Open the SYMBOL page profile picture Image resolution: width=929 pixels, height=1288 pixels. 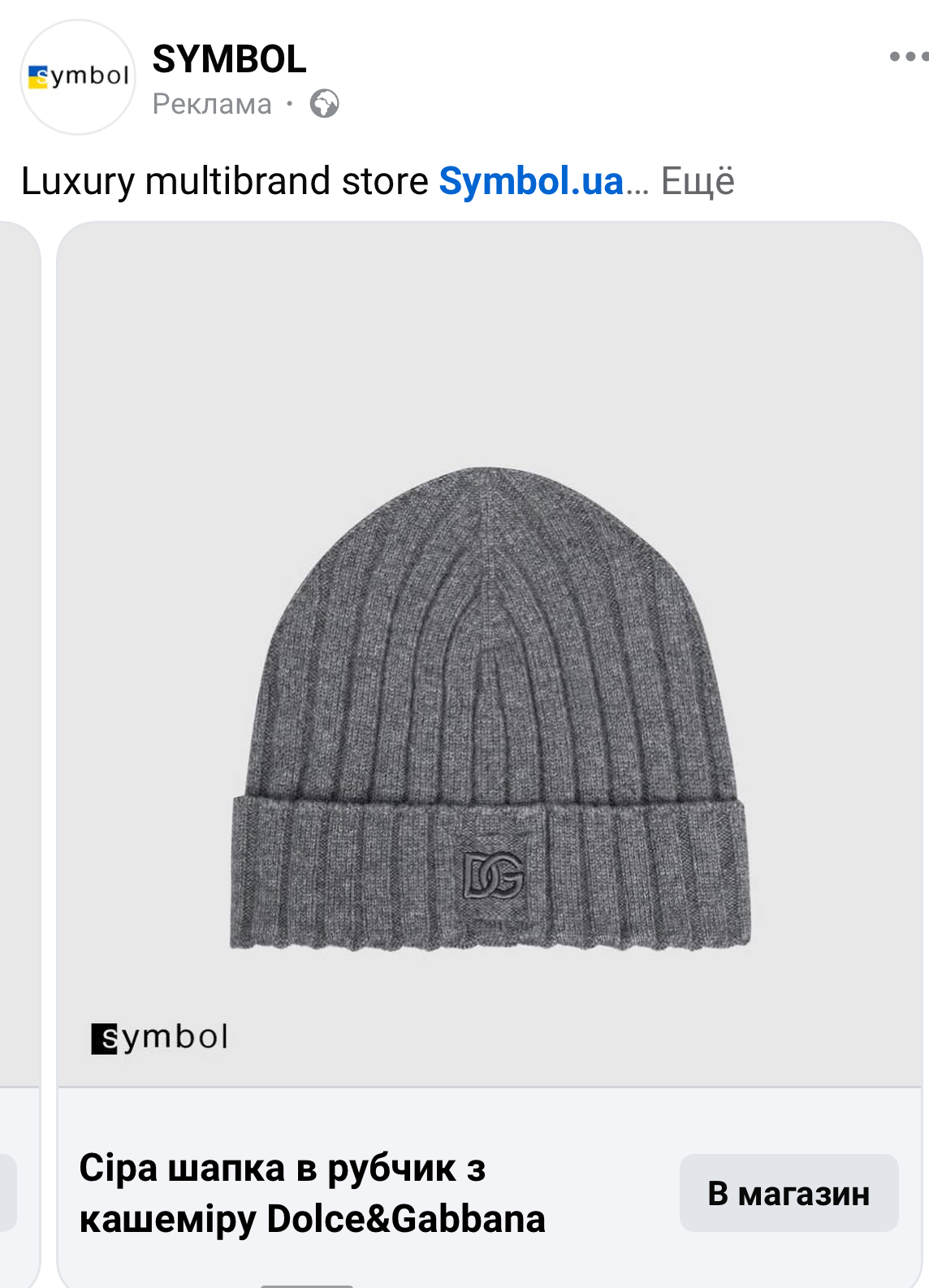[x=77, y=77]
